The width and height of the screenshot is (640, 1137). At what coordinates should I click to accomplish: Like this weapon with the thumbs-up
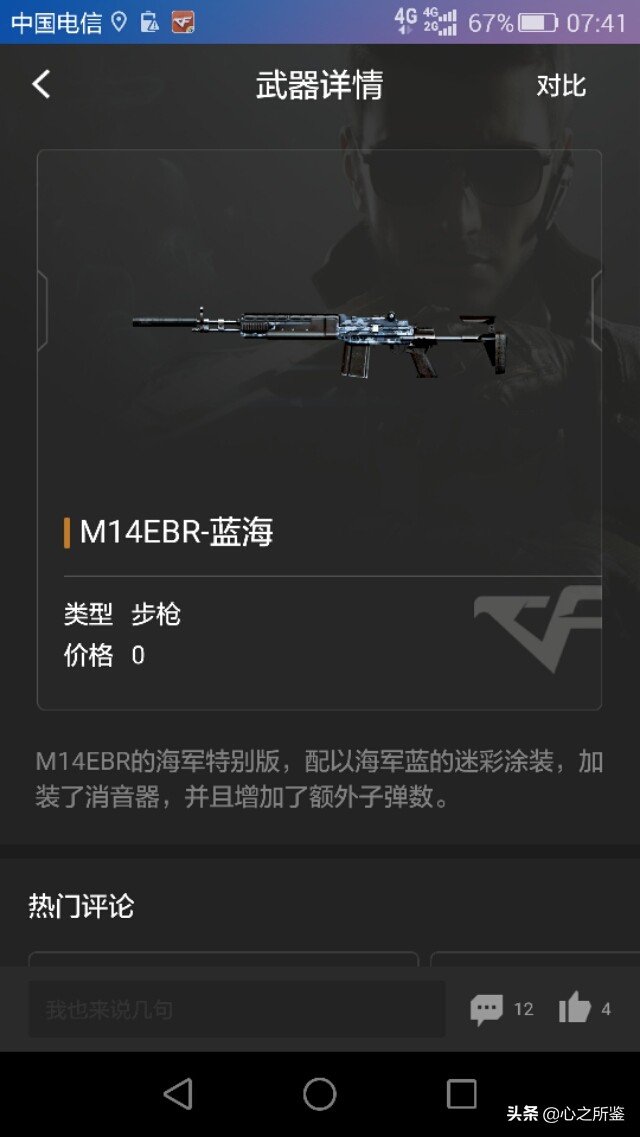tap(575, 1008)
